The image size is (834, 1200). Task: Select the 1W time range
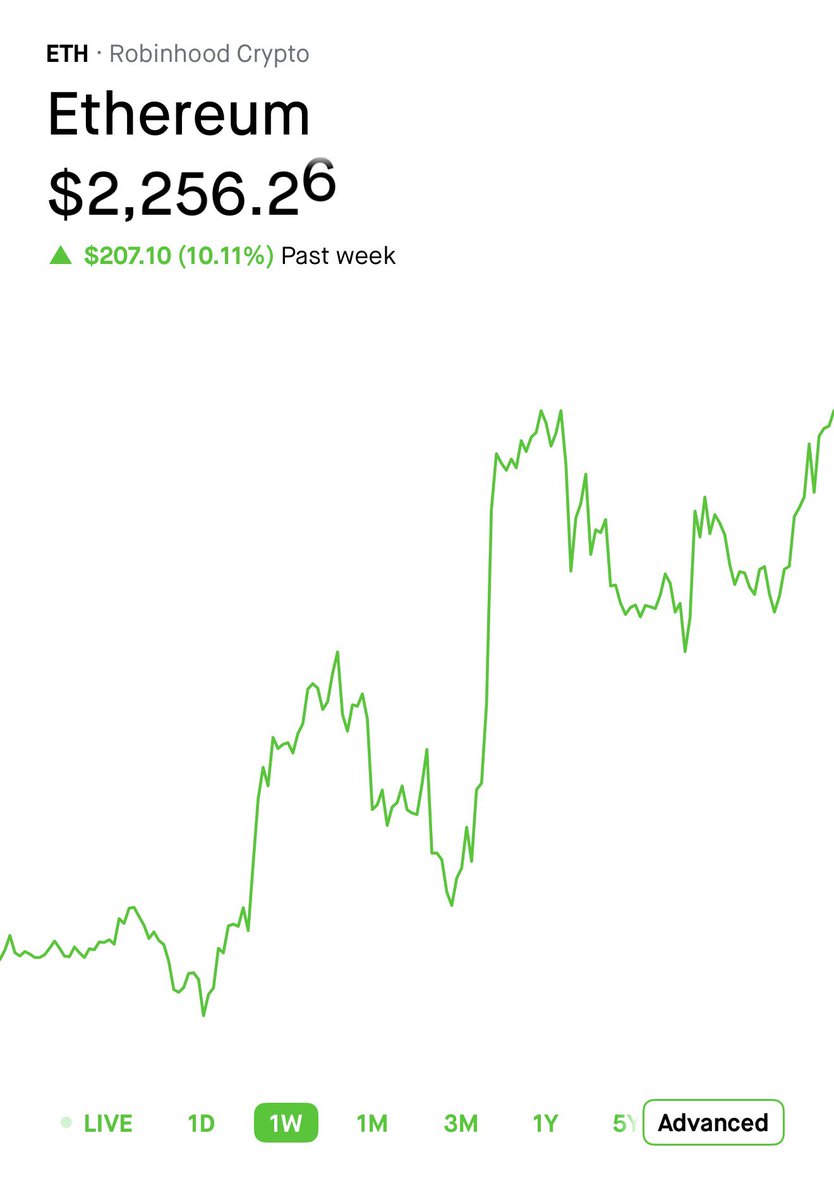285,1123
